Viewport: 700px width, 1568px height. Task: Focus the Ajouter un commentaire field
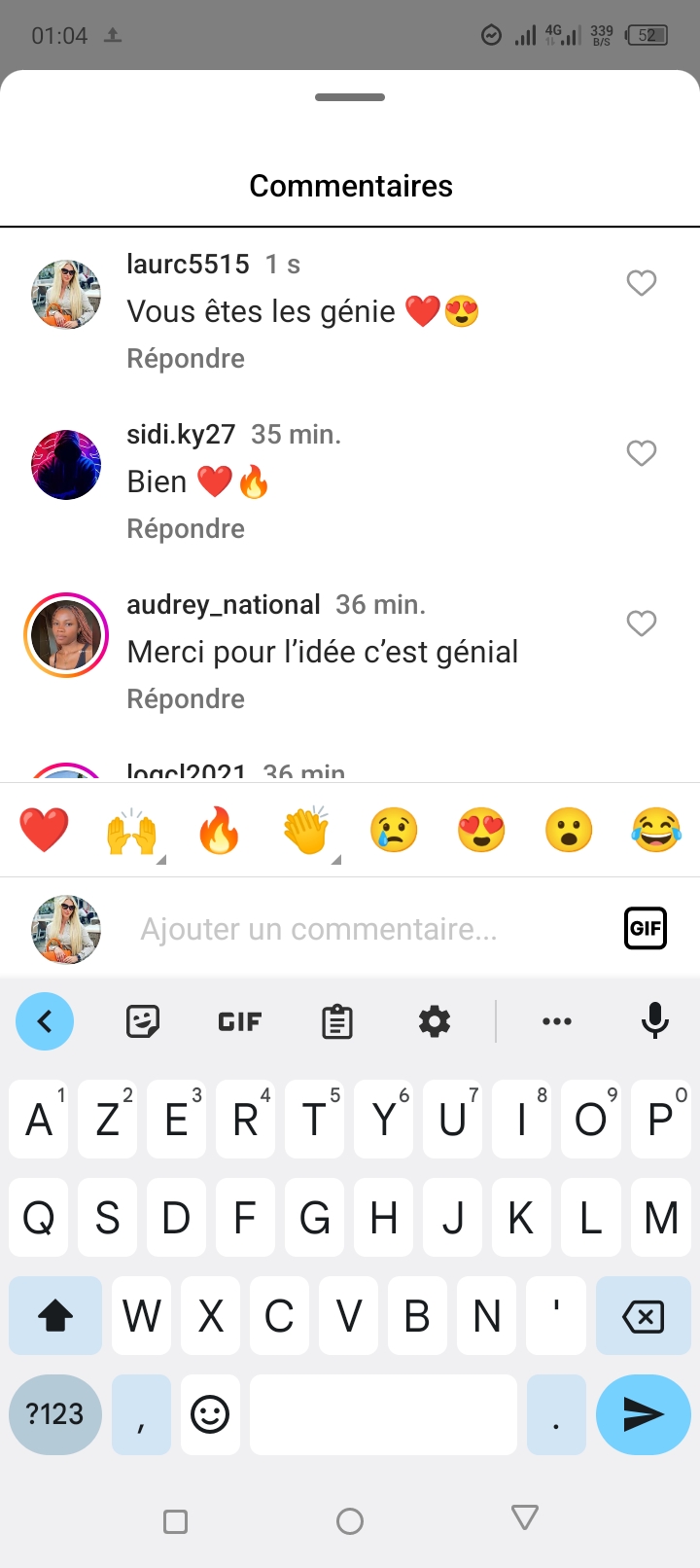(369, 929)
